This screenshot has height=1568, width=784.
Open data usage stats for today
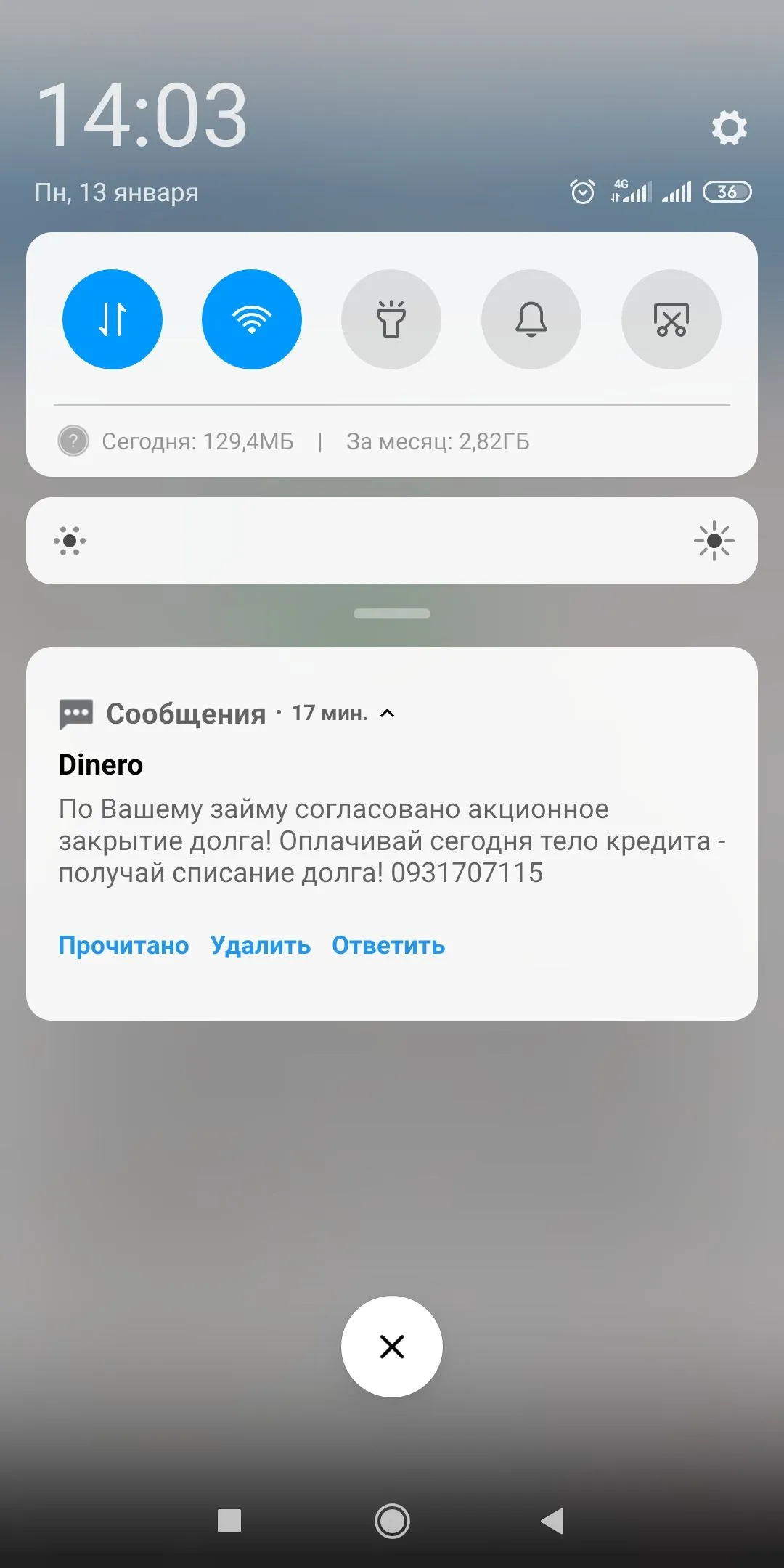coord(197,441)
